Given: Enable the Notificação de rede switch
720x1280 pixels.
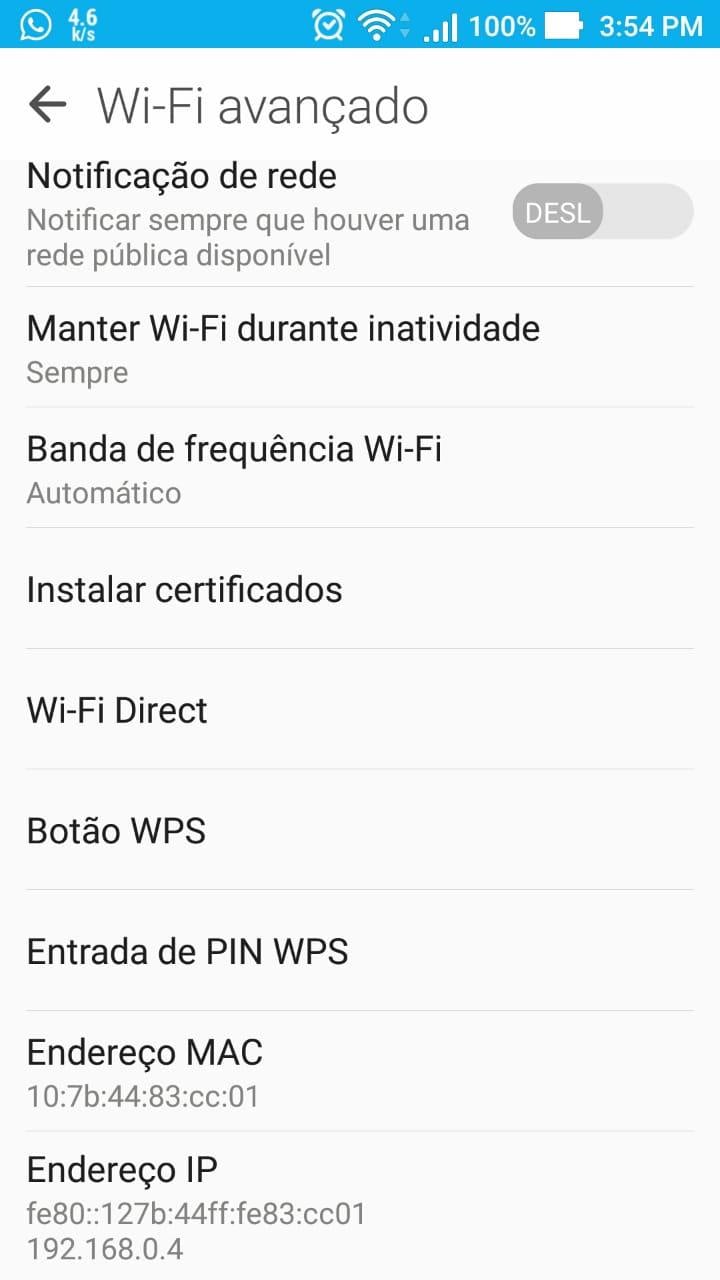Looking at the screenshot, I should pyautogui.click(x=602, y=211).
